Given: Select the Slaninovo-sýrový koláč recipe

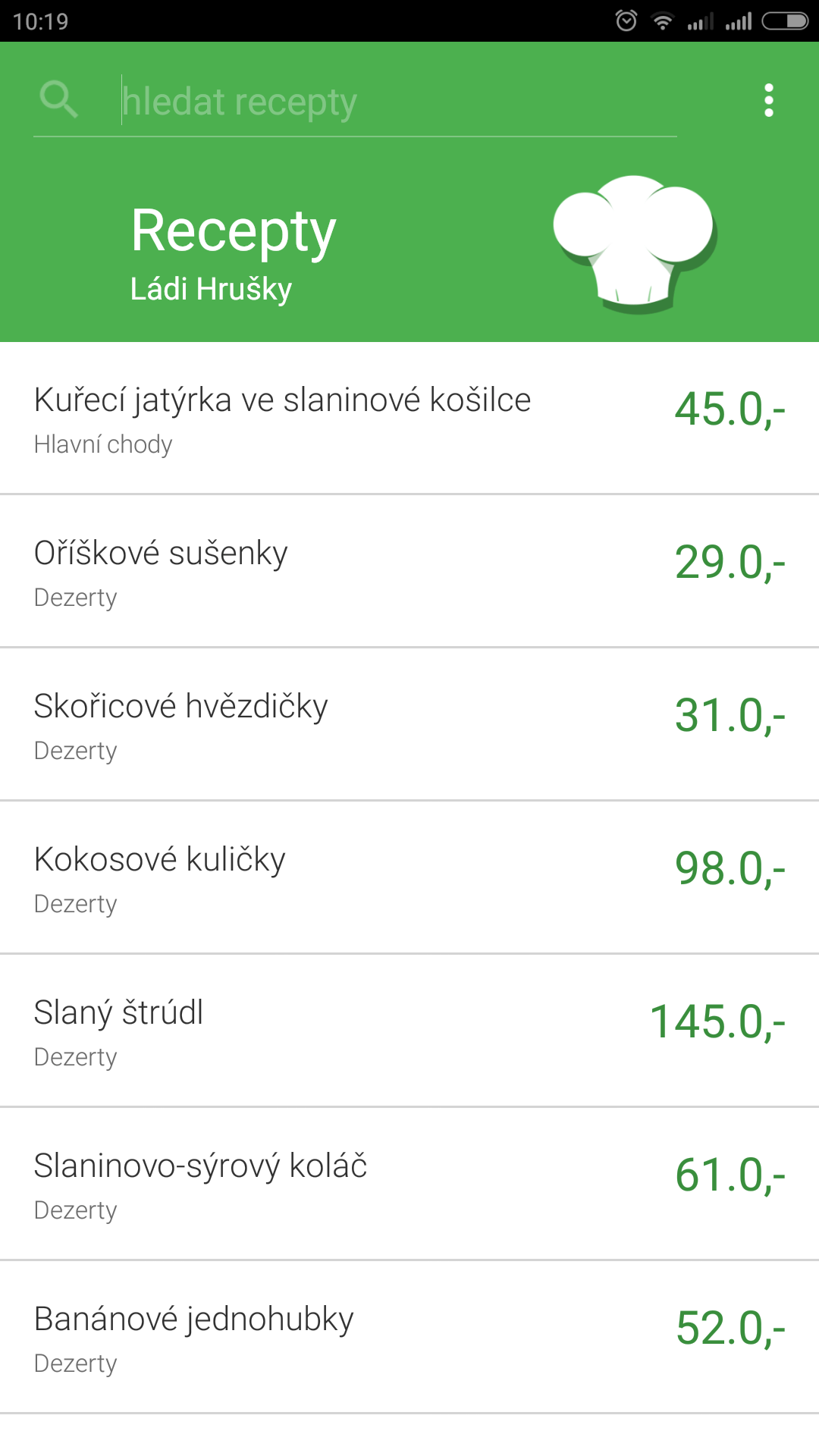Looking at the screenshot, I should [x=409, y=1184].
